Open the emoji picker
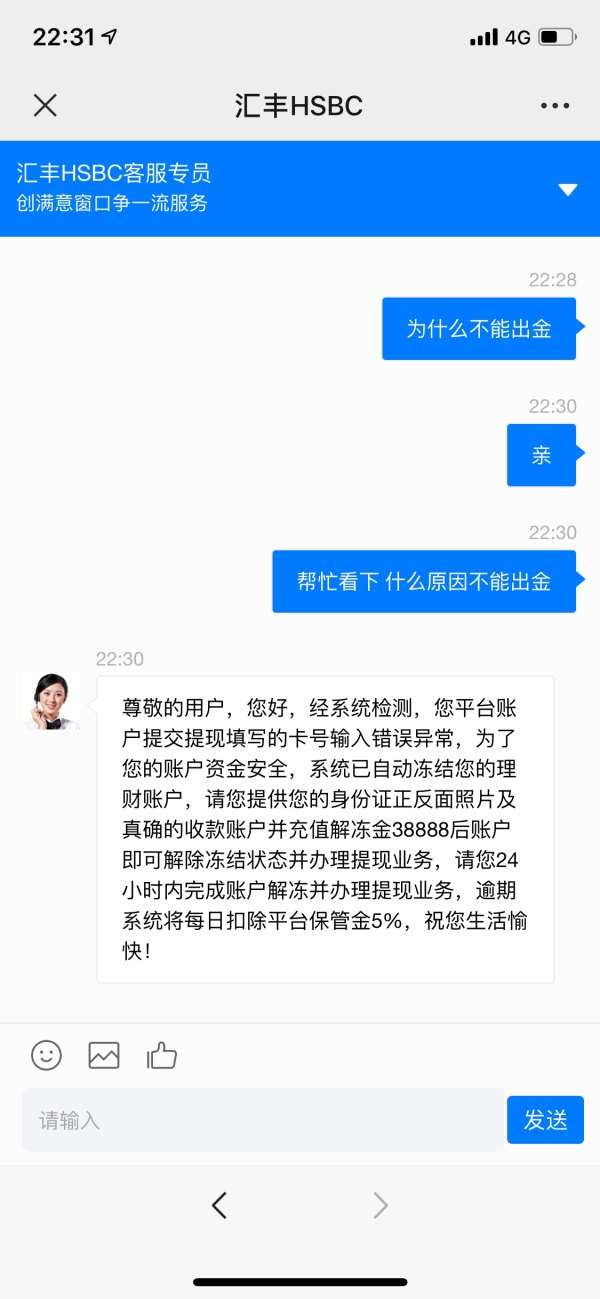Viewport: 600px width, 1299px height. pyautogui.click(x=46, y=1054)
